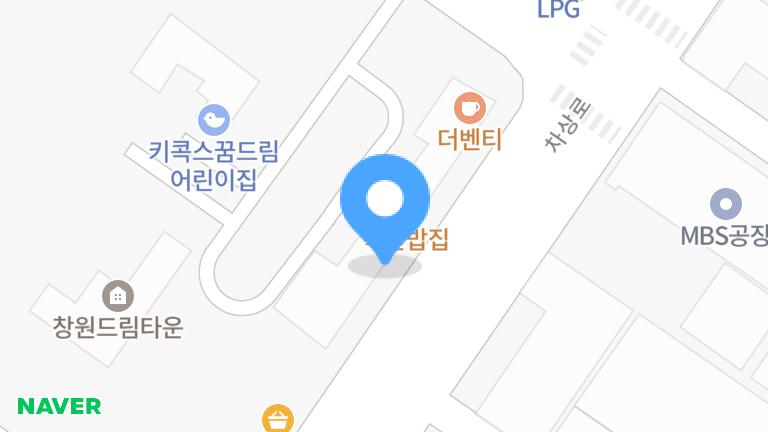Open the 더벤티 cafe marker
The height and width of the screenshot is (432, 768).
point(469,106)
